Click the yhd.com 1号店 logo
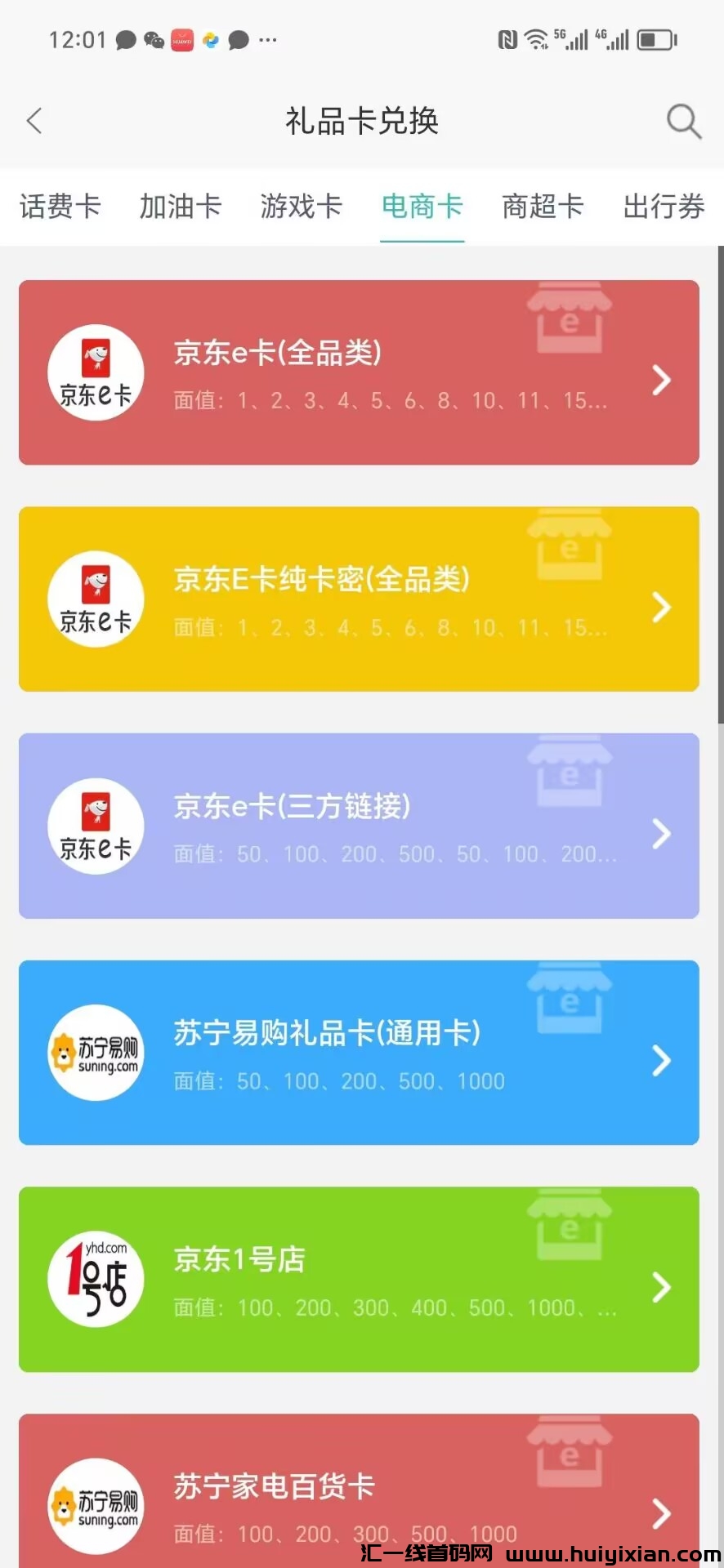Screen dimensions: 724x1568 click(x=96, y=1279)
